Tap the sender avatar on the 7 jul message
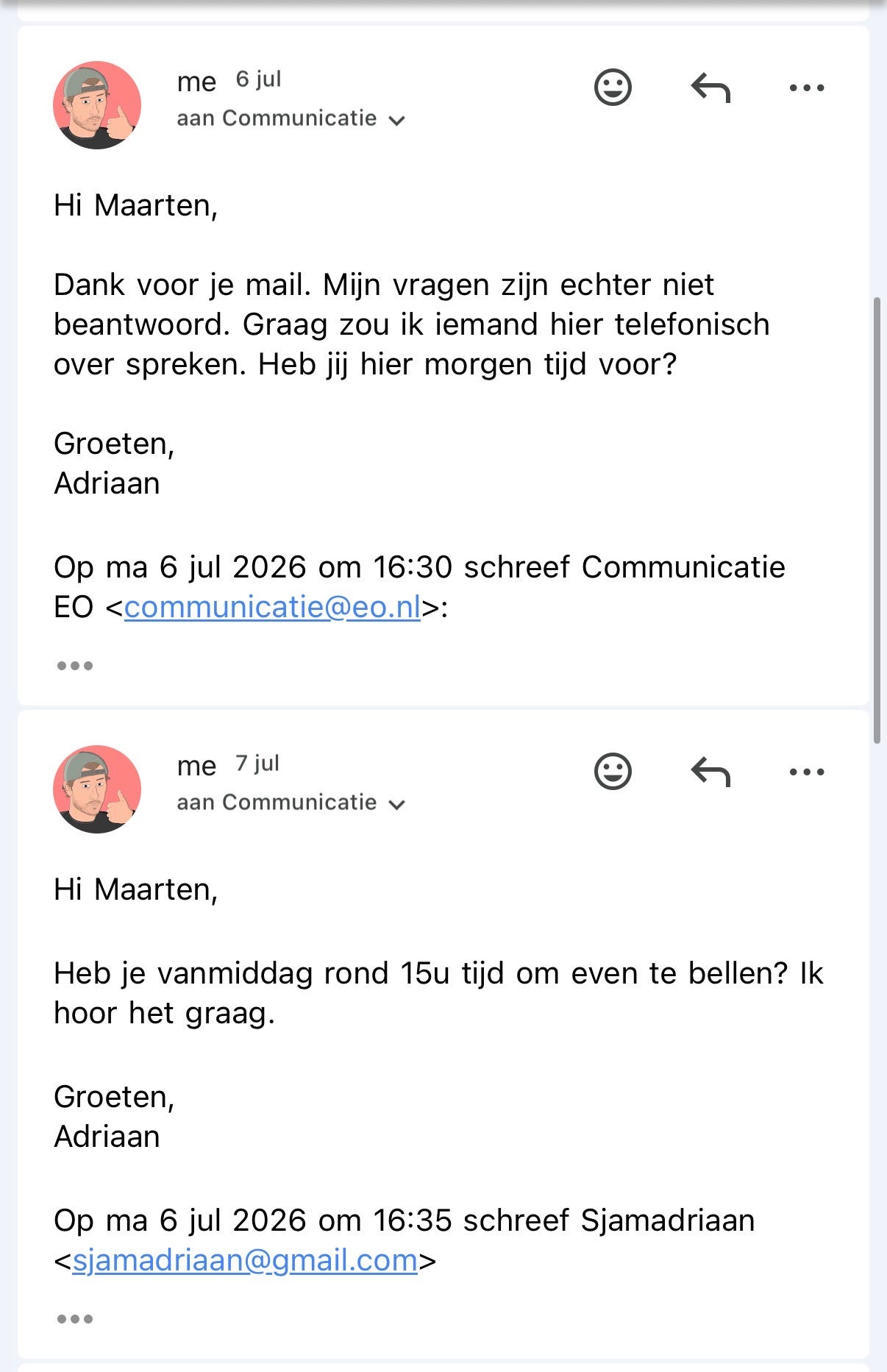 (x=97, y=789)
